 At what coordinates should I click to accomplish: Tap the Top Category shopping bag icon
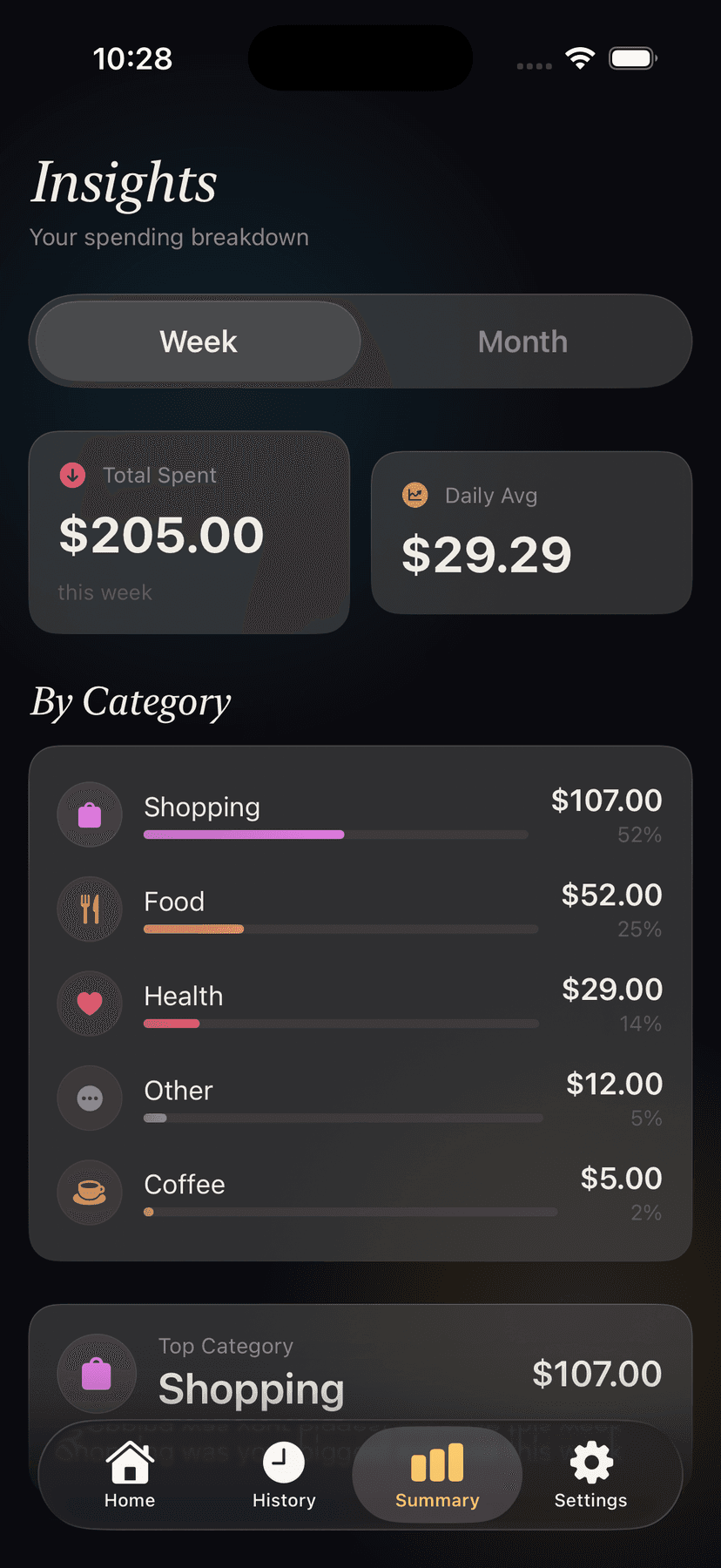click(x=97, y=1373)
